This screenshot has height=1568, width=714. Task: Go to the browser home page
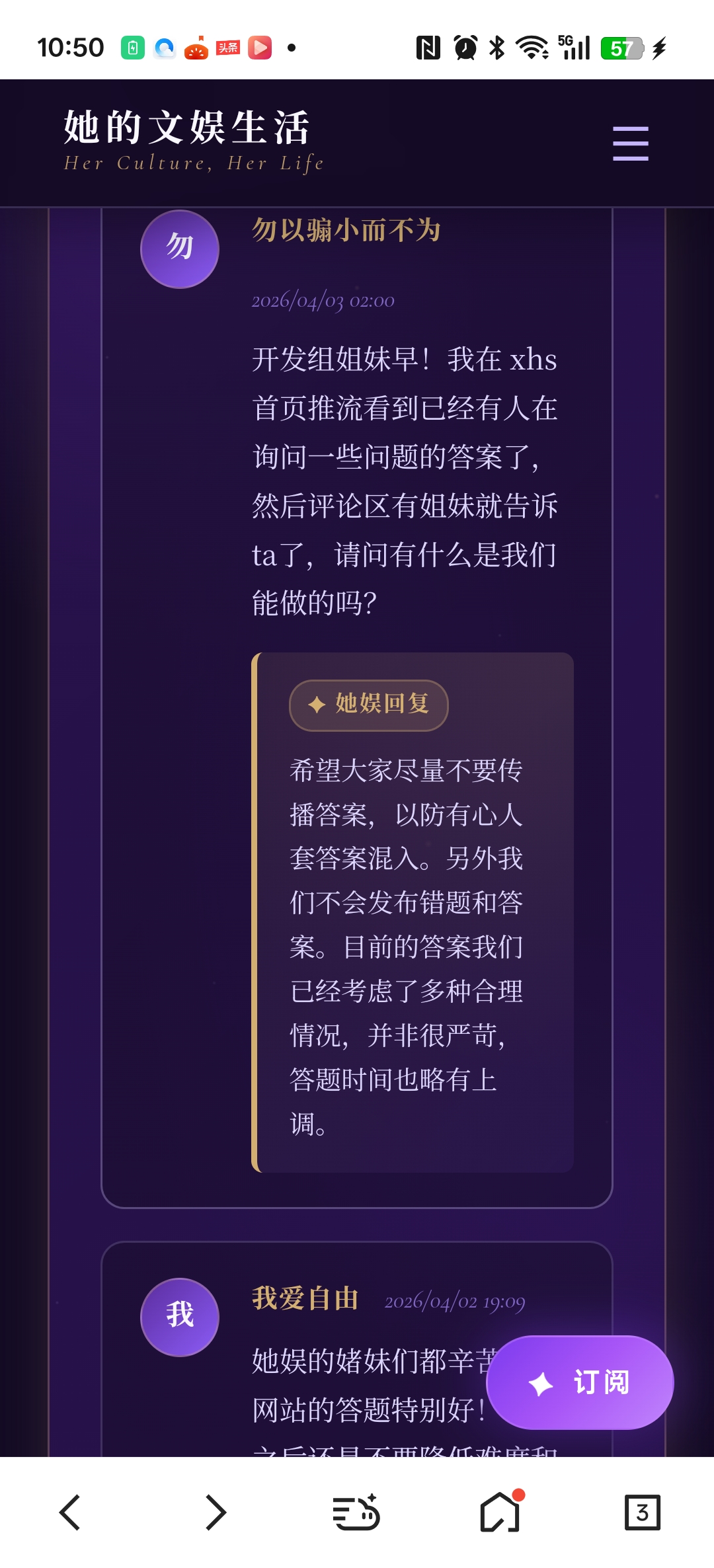[500, 1512]
